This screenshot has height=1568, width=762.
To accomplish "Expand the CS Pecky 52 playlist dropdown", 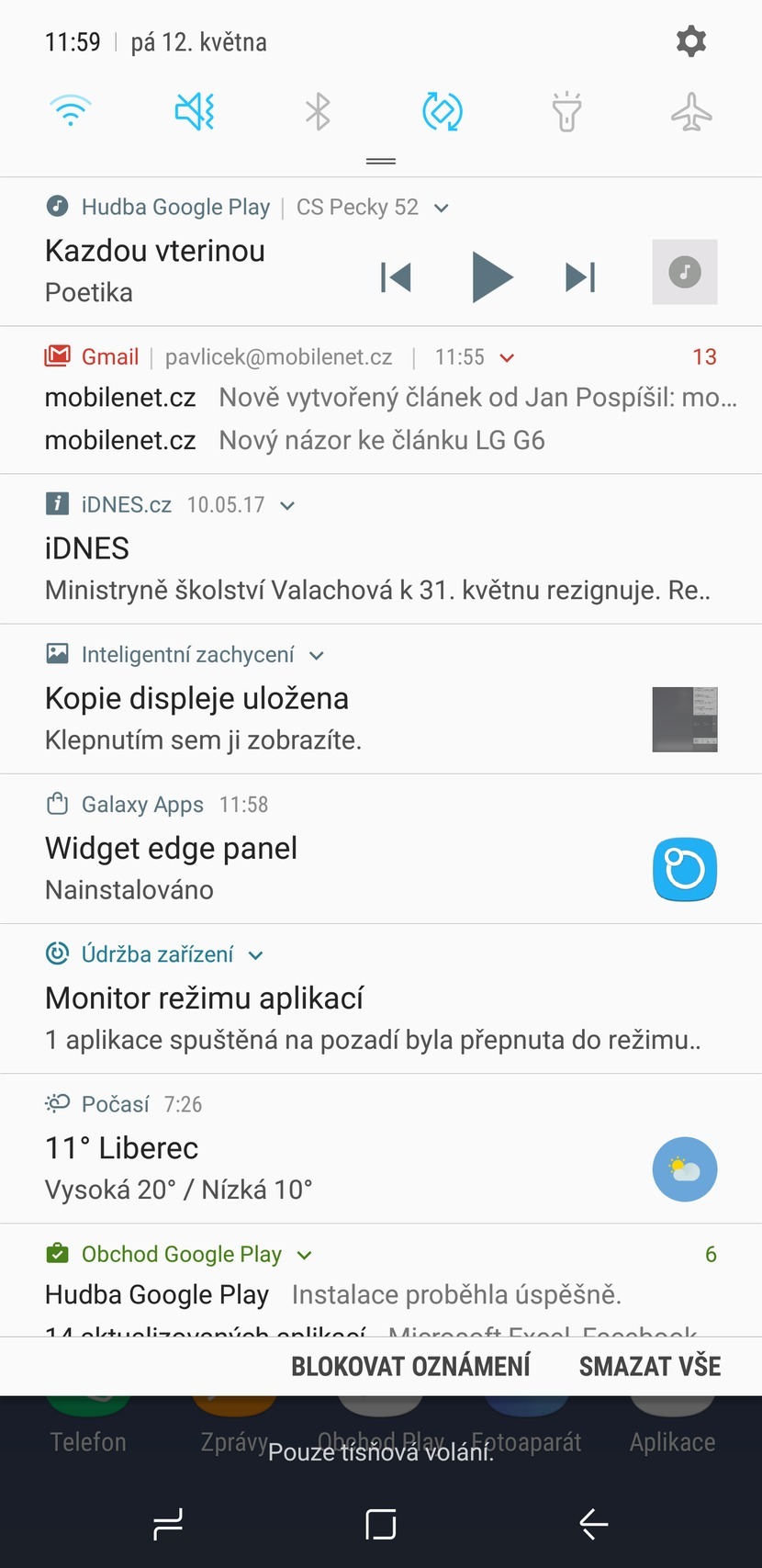I will 441,208.
